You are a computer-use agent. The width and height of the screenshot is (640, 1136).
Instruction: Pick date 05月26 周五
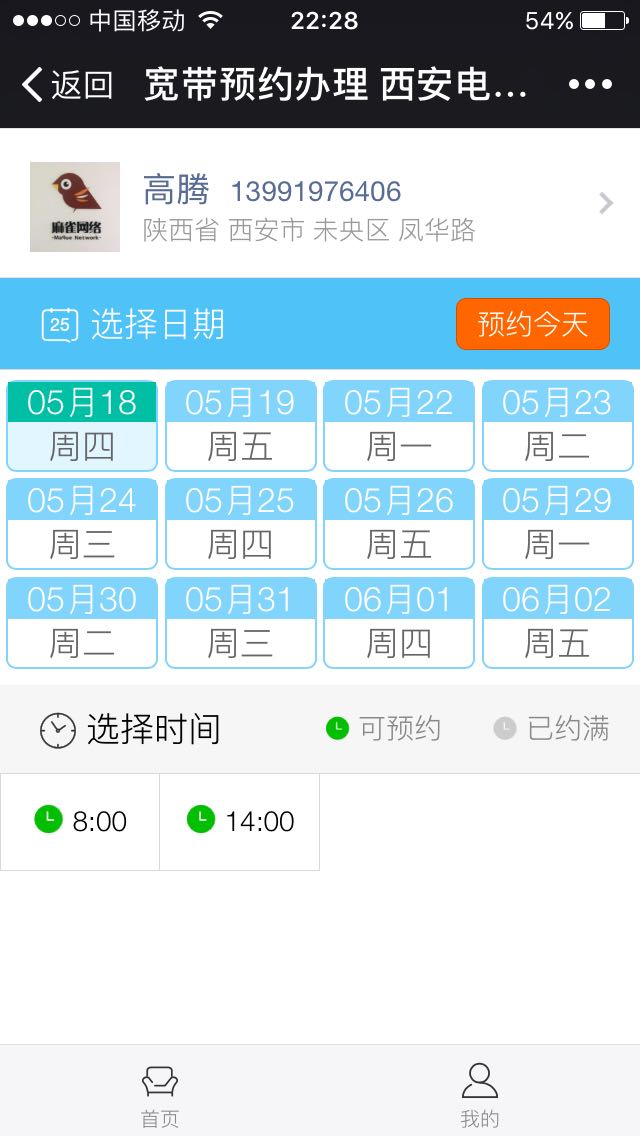[x=399, y=524]
